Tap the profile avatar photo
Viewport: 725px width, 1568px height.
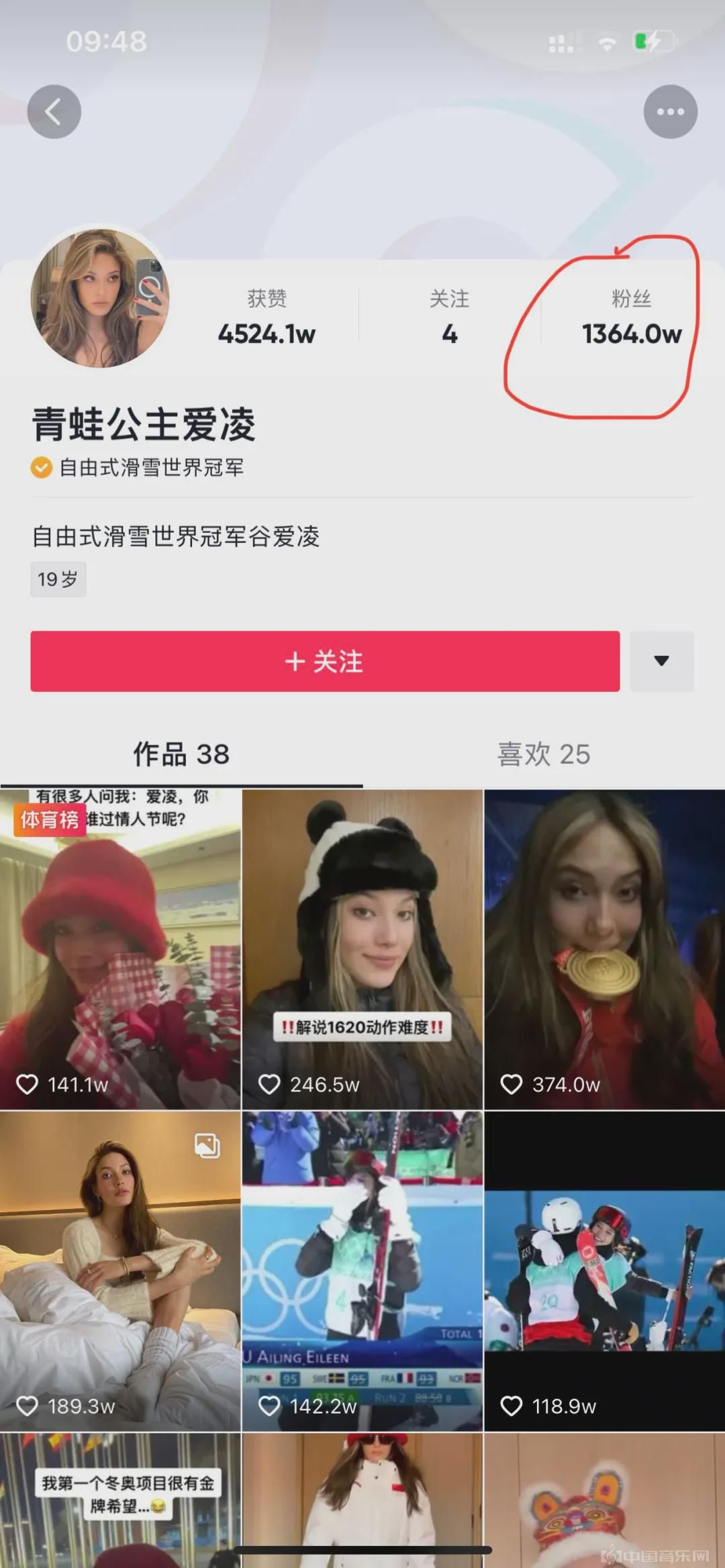coord(99,299)
